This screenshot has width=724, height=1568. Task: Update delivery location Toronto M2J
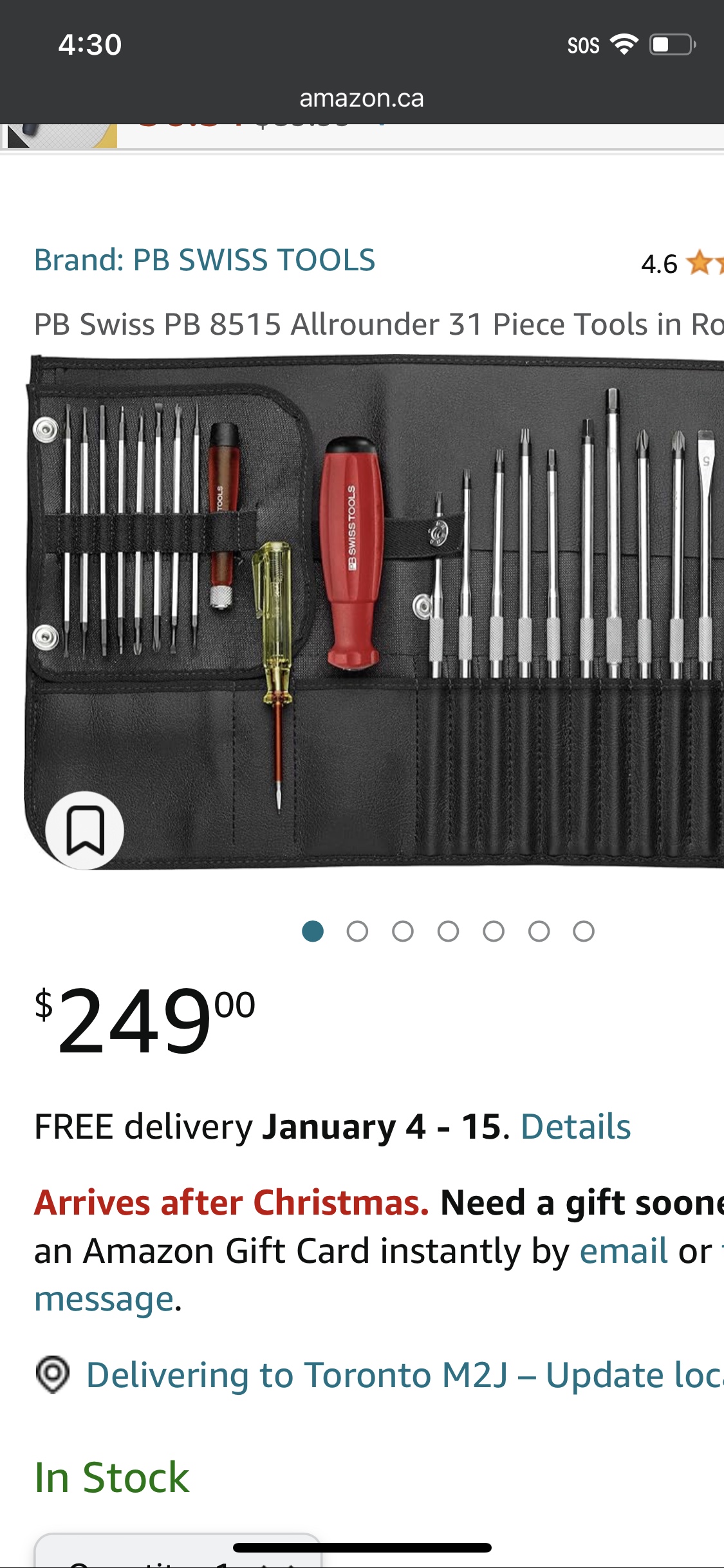click(x=405, y=1375)
